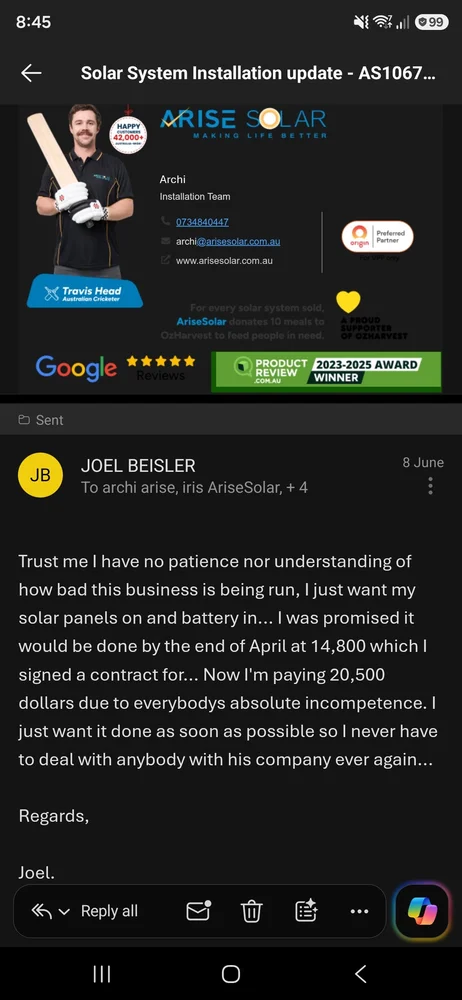Delete this email with trash icon
The height and width of the screenshot is (1000, 462).
point(251,911)
